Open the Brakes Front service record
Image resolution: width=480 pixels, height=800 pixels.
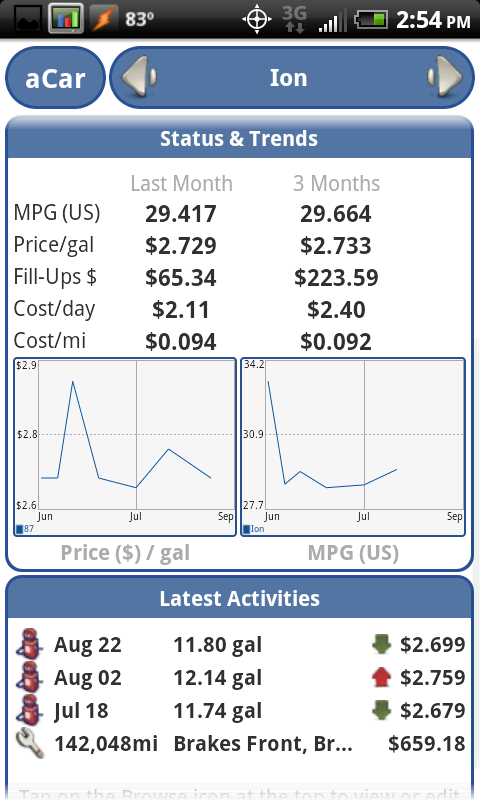pos(240,743)
